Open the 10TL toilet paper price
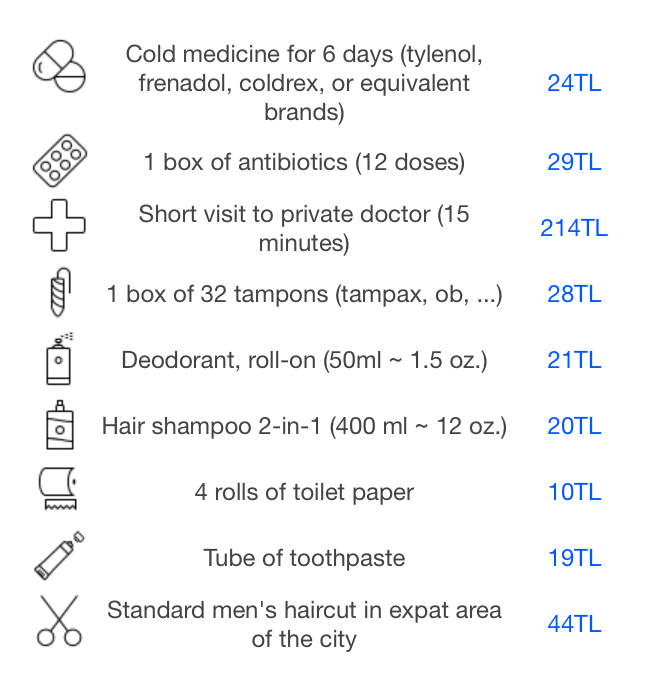This screenshot has width=660, height=689. coord(574,492)
